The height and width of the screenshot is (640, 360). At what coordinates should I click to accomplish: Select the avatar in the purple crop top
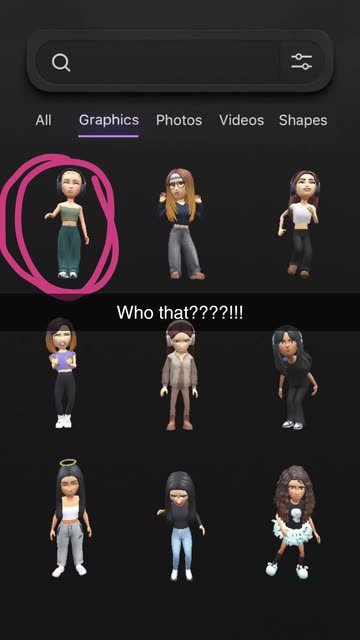pyautogui.click(x=62, y=373)
